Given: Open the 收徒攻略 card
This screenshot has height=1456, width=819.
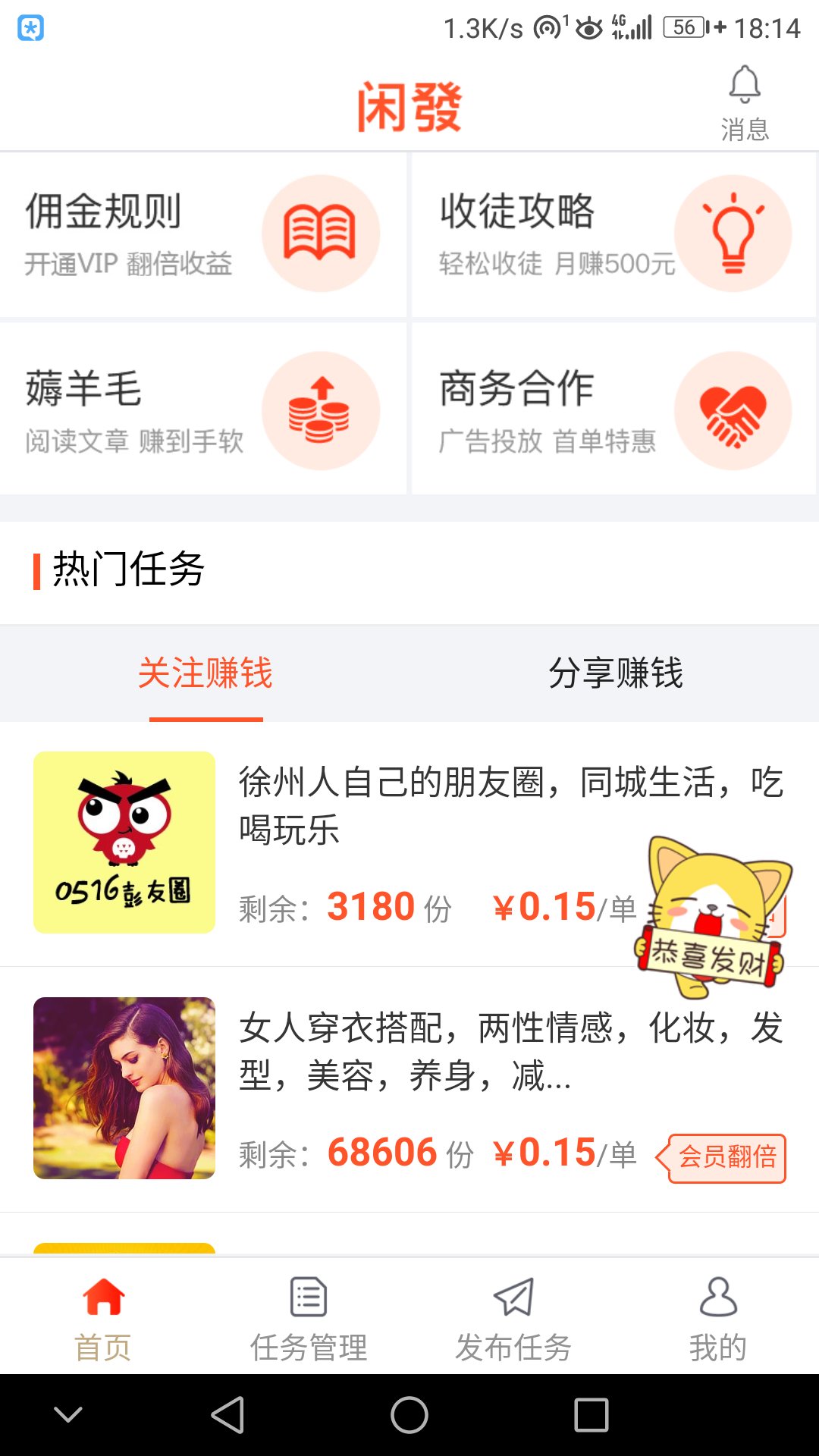Looking at the screenshot, I should coord(614,234).
